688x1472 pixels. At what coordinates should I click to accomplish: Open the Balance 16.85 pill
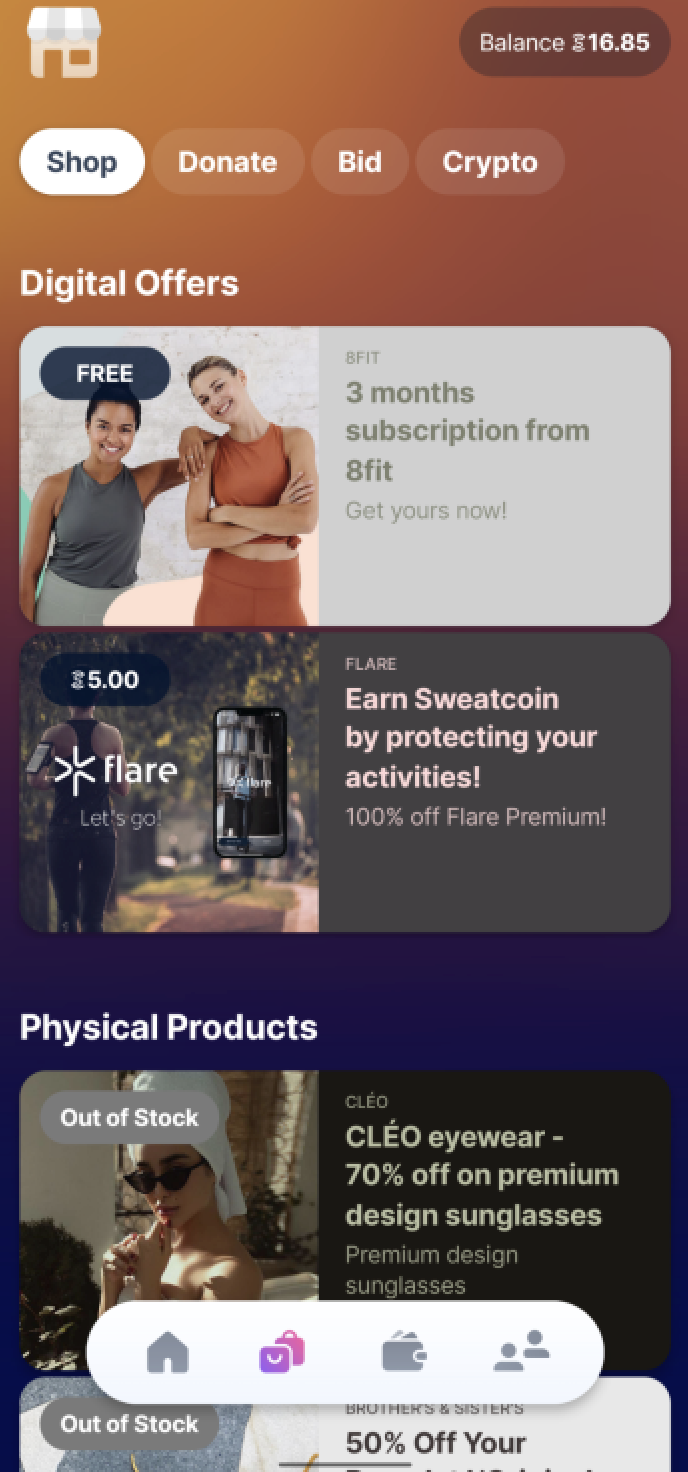pyautogui.click(x=564, y=43)
